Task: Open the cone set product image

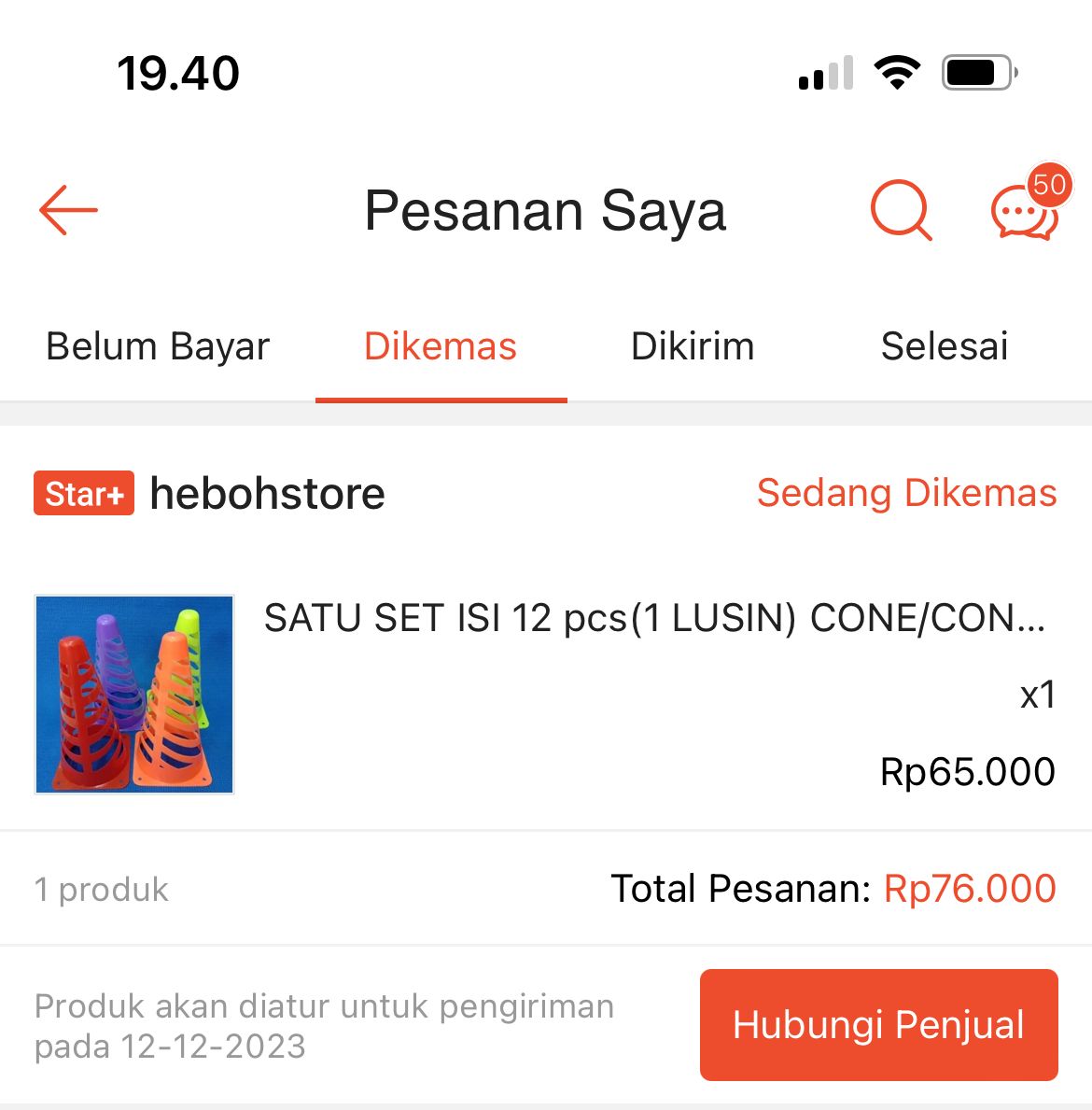Action: coord(134,695)
